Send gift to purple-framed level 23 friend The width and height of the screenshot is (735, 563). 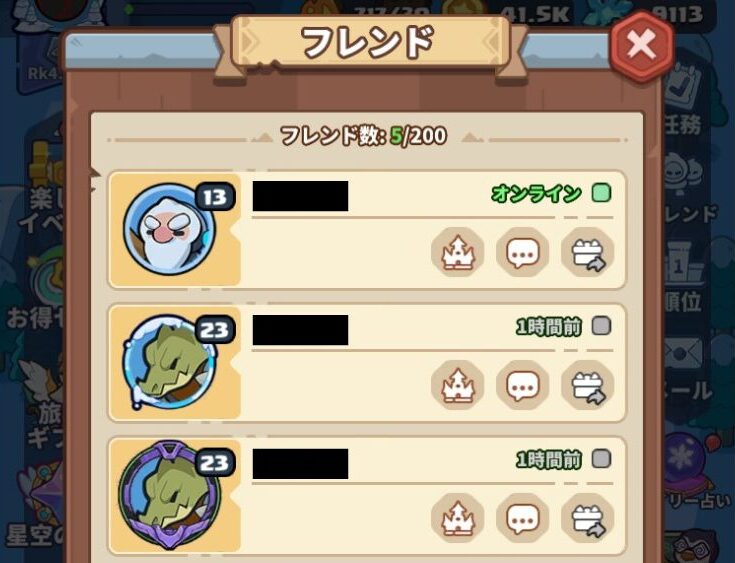click(587, 518)
